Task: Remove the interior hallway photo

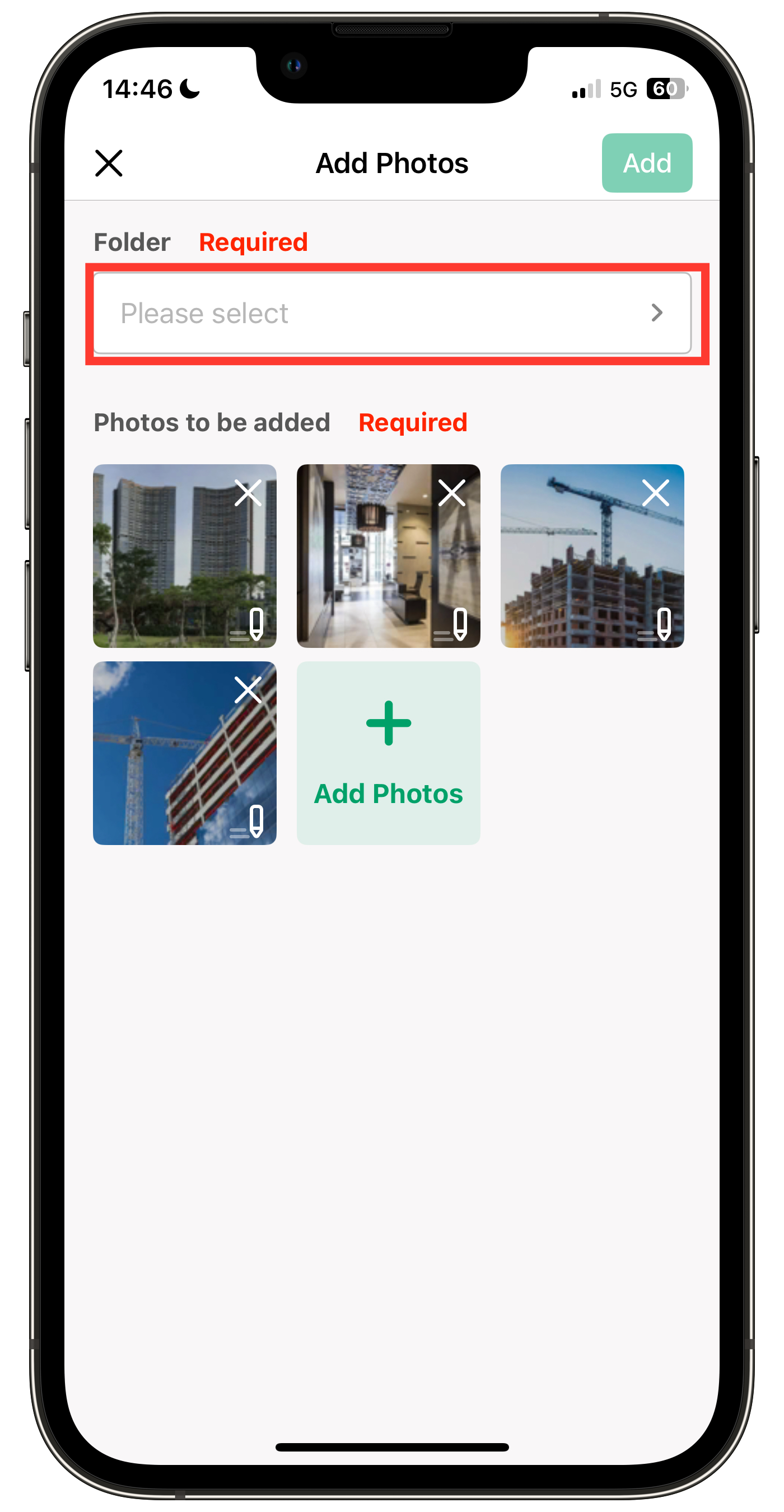Action: [452, 493]
